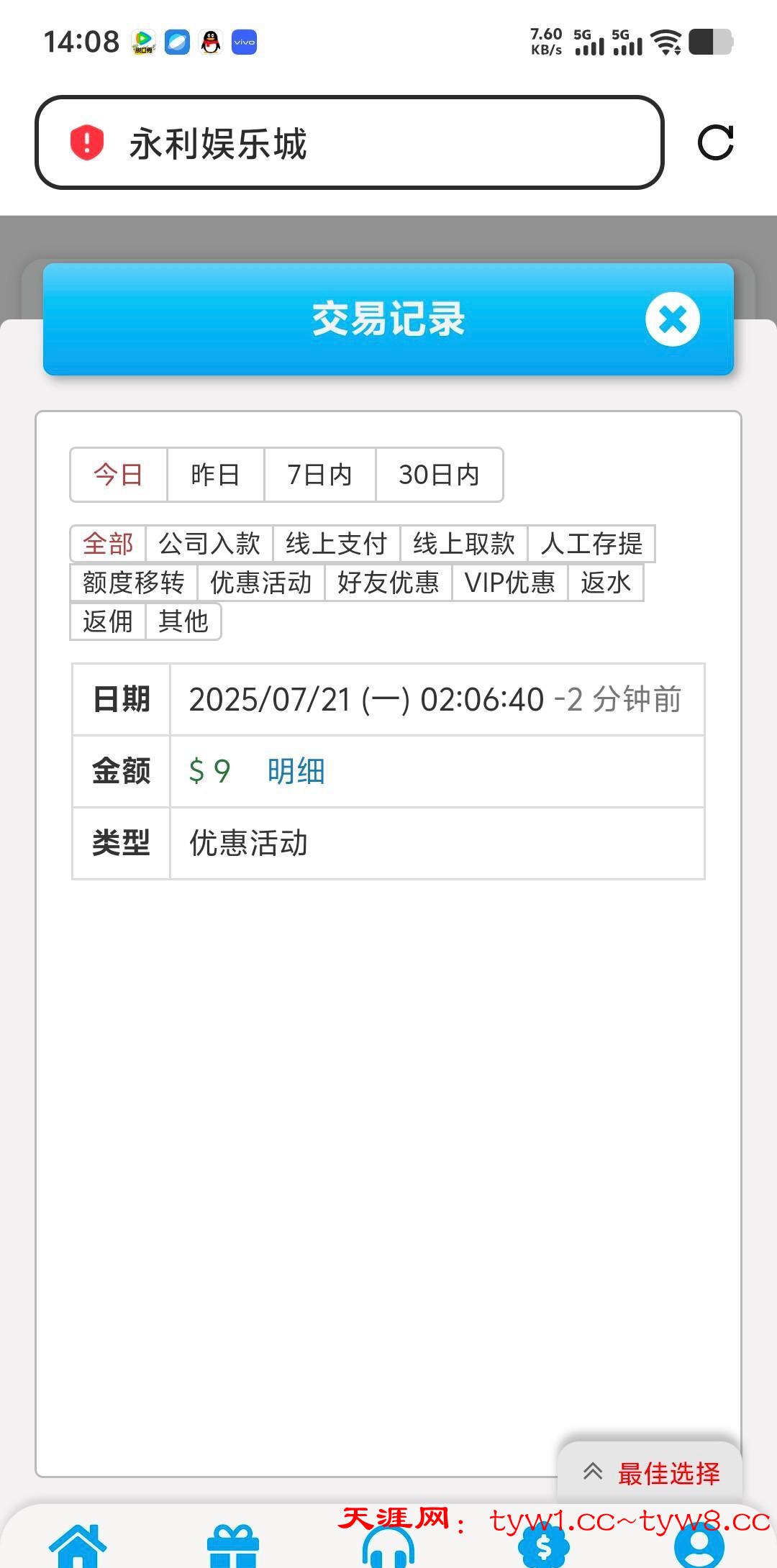Select the 其他 category
The height and width of the screenshot is (1568, 777).
click(183, 621)
